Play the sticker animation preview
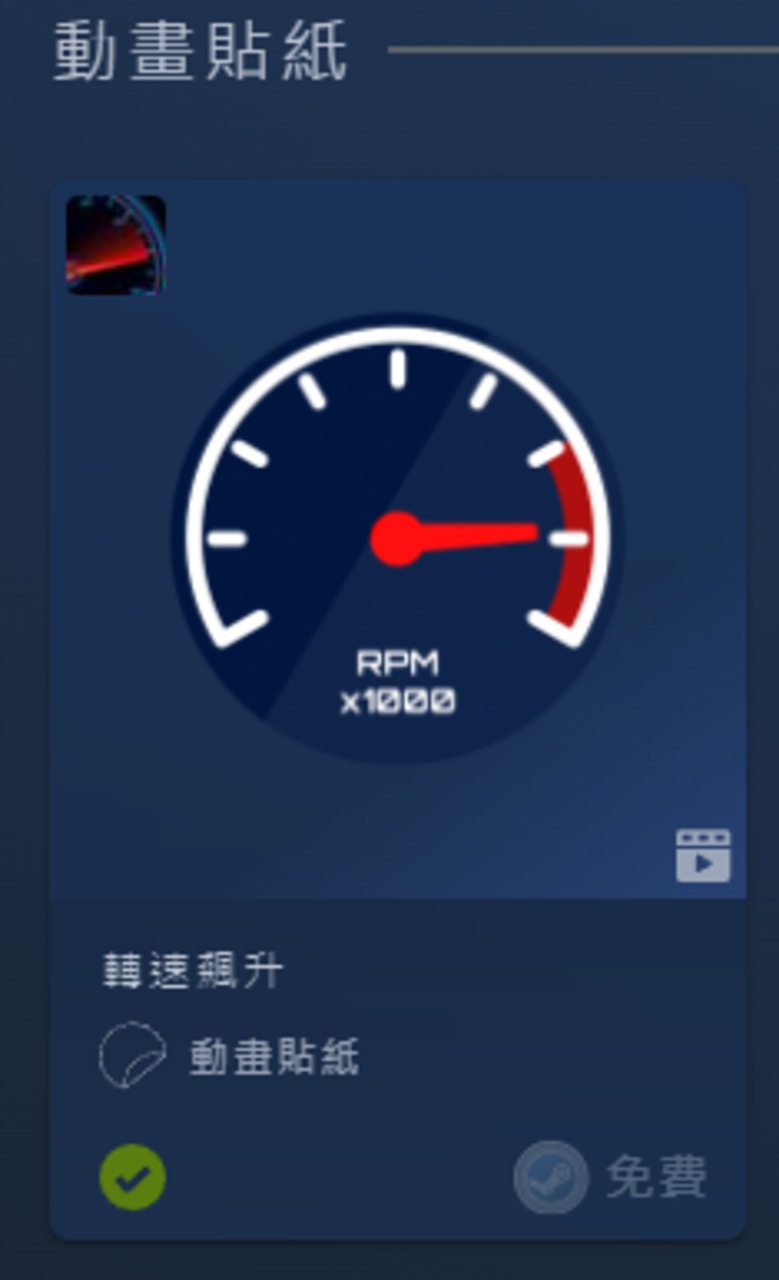779x1280 pixels. click(703, 856)
